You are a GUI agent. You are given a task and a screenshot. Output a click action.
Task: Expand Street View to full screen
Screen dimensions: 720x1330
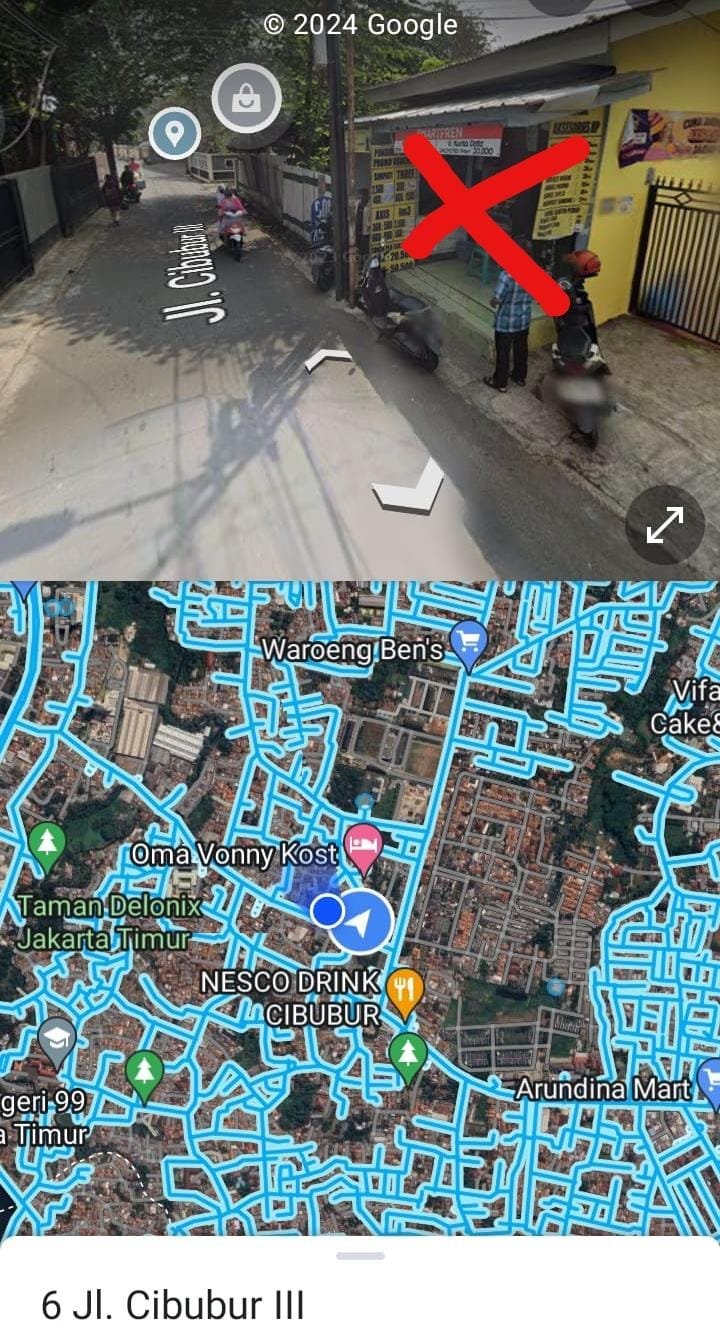pos(665,525)
